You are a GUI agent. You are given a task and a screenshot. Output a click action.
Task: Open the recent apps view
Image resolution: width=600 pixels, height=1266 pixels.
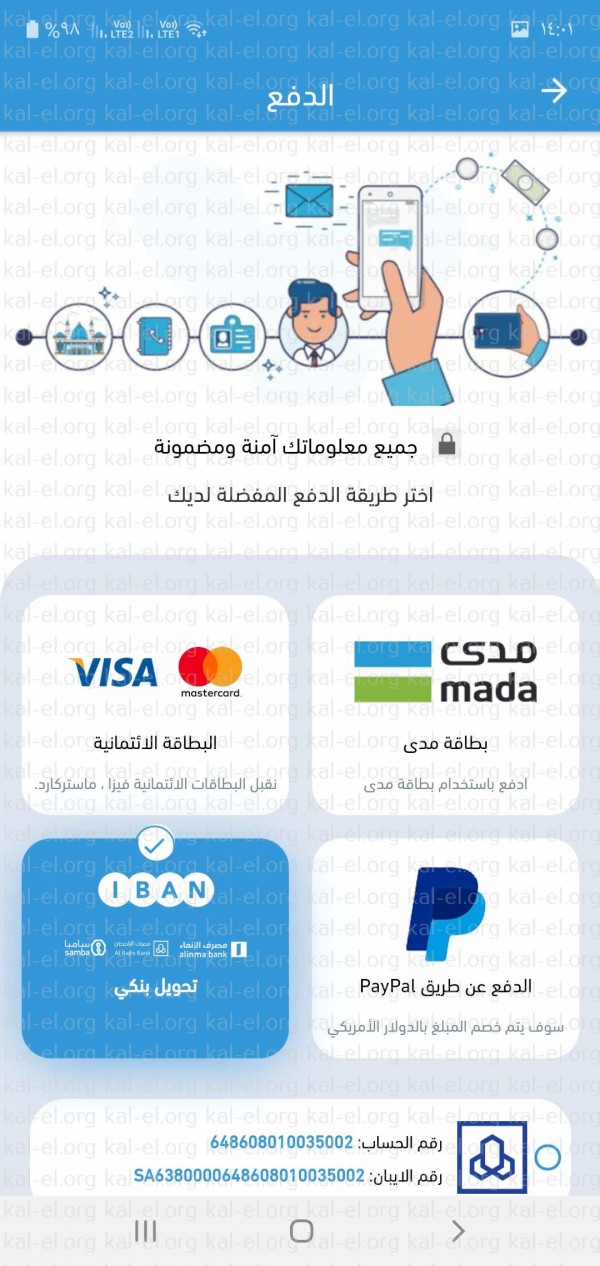coord(145,1231)
